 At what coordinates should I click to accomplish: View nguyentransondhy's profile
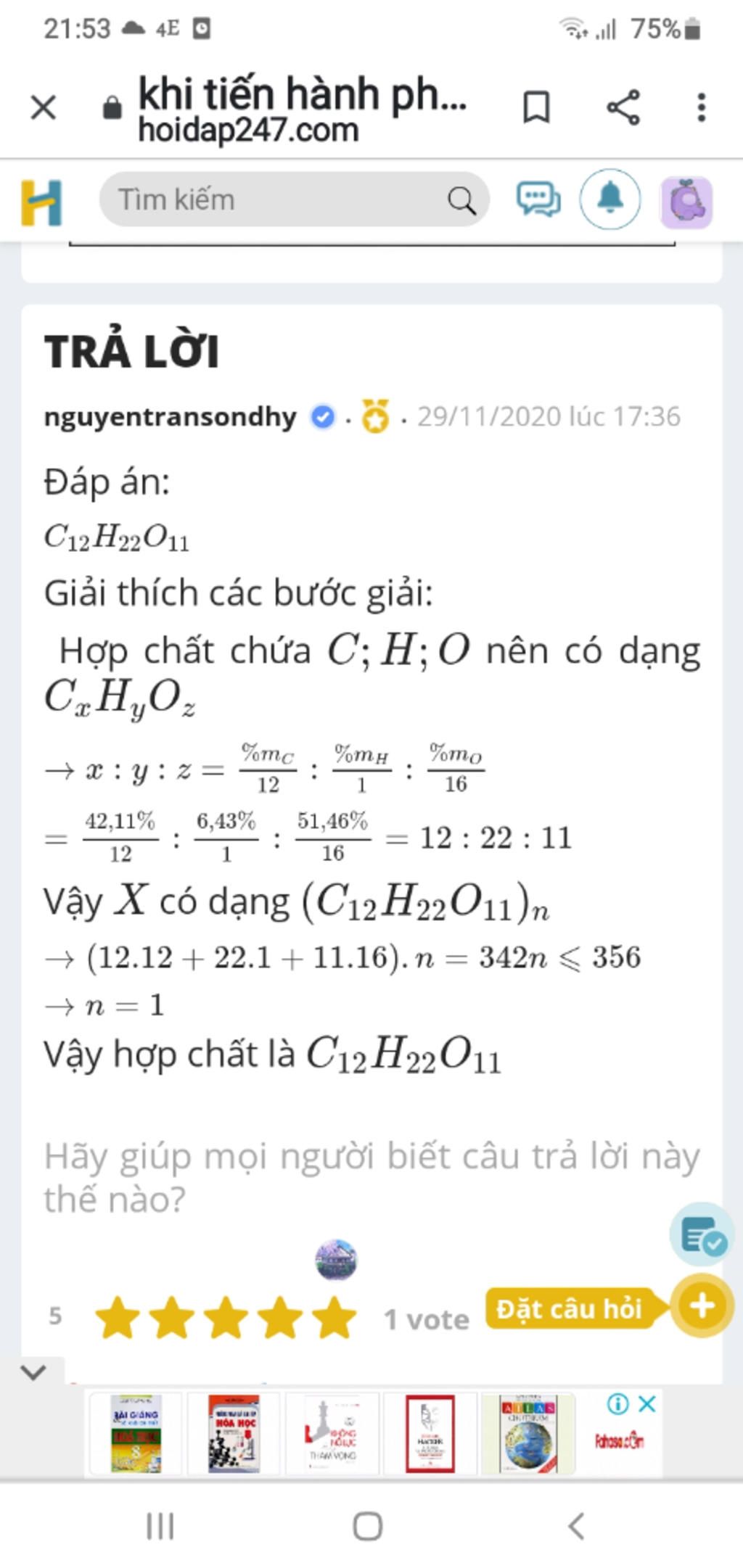click(x=170, y=417)
